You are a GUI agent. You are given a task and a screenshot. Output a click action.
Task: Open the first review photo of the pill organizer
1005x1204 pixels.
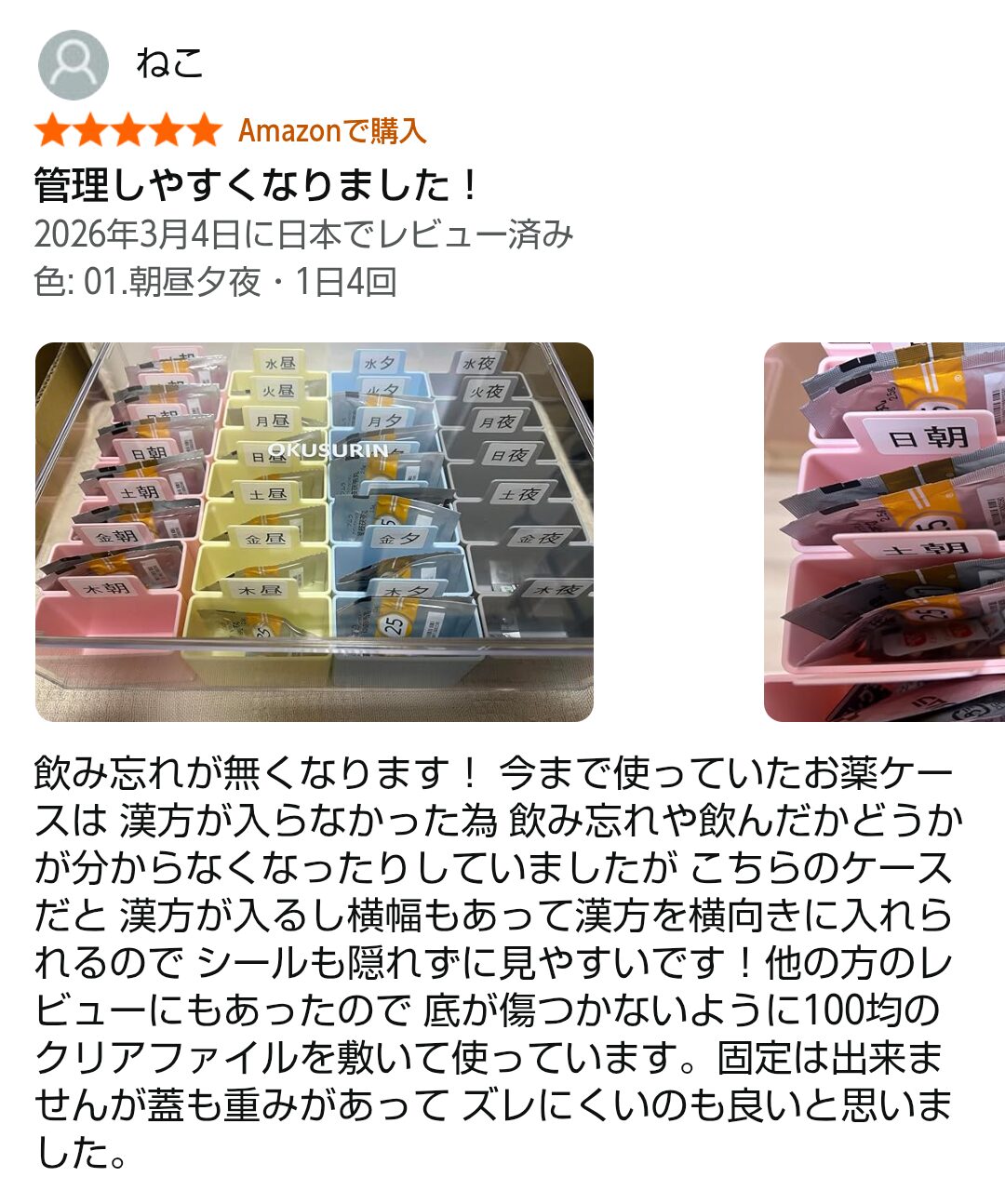point(315,532)
